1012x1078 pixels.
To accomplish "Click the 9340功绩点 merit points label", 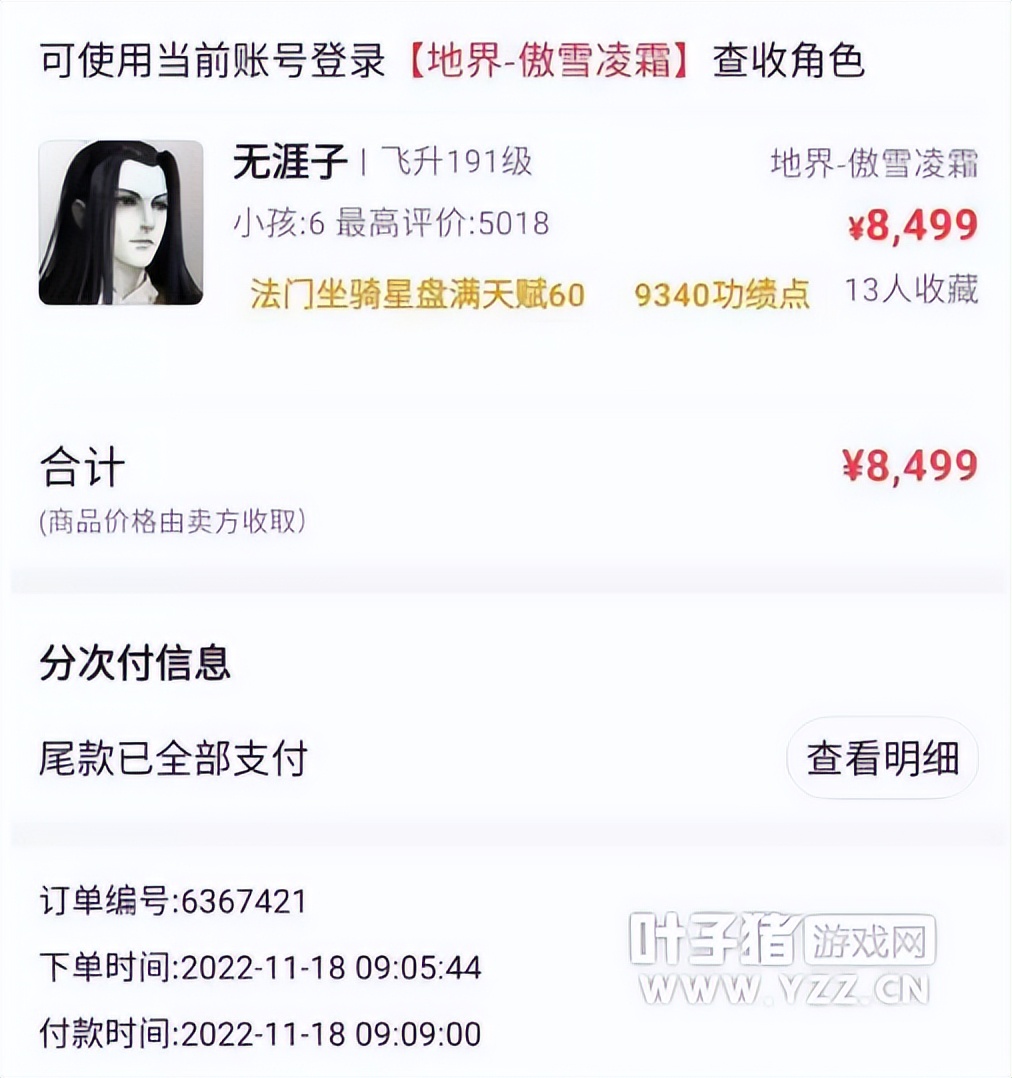I will tap(717, 295).
